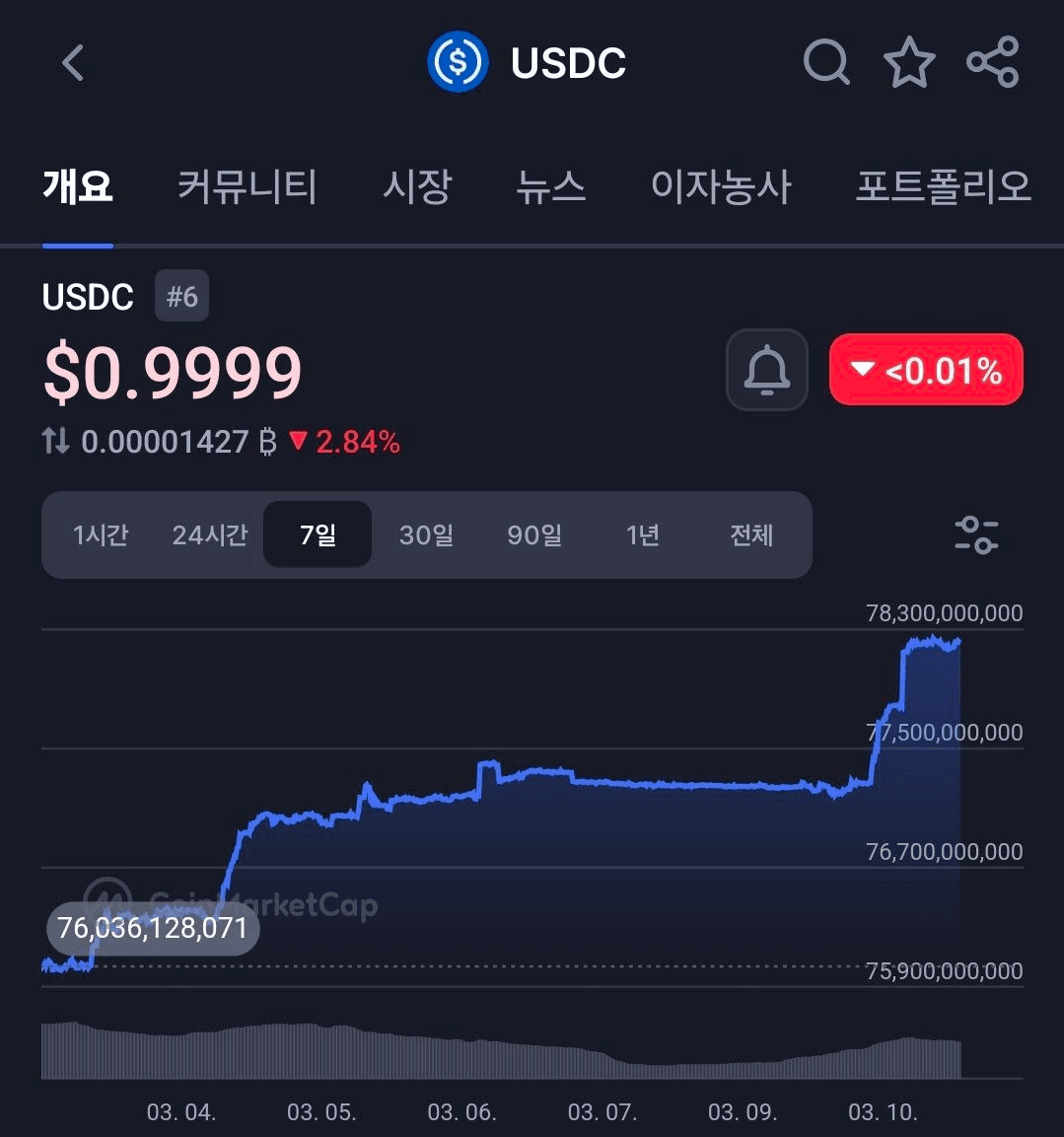The width and height of the screenshot is (1064, 1137).
Task: Open search with the magnifier icon
Action: (826, 61)
